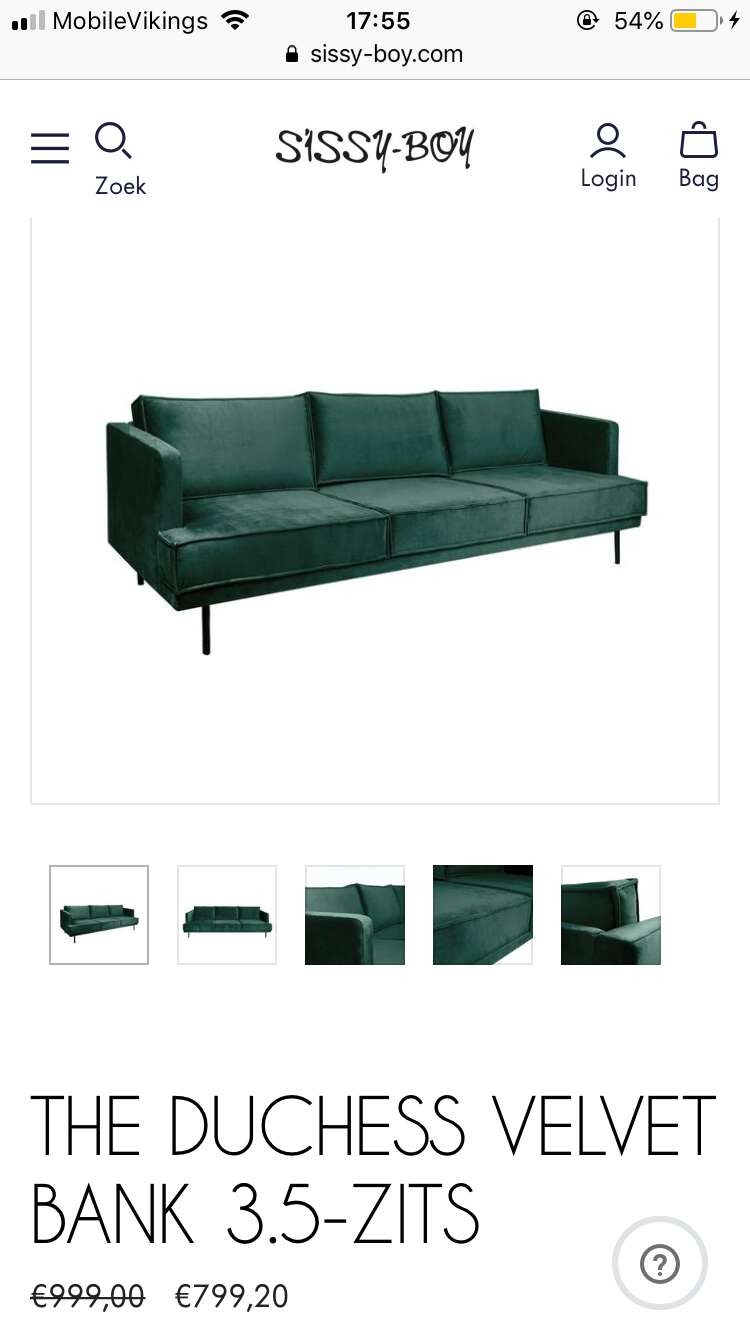Select the third armrest close-up thumbnail

(x=355, y=915)
